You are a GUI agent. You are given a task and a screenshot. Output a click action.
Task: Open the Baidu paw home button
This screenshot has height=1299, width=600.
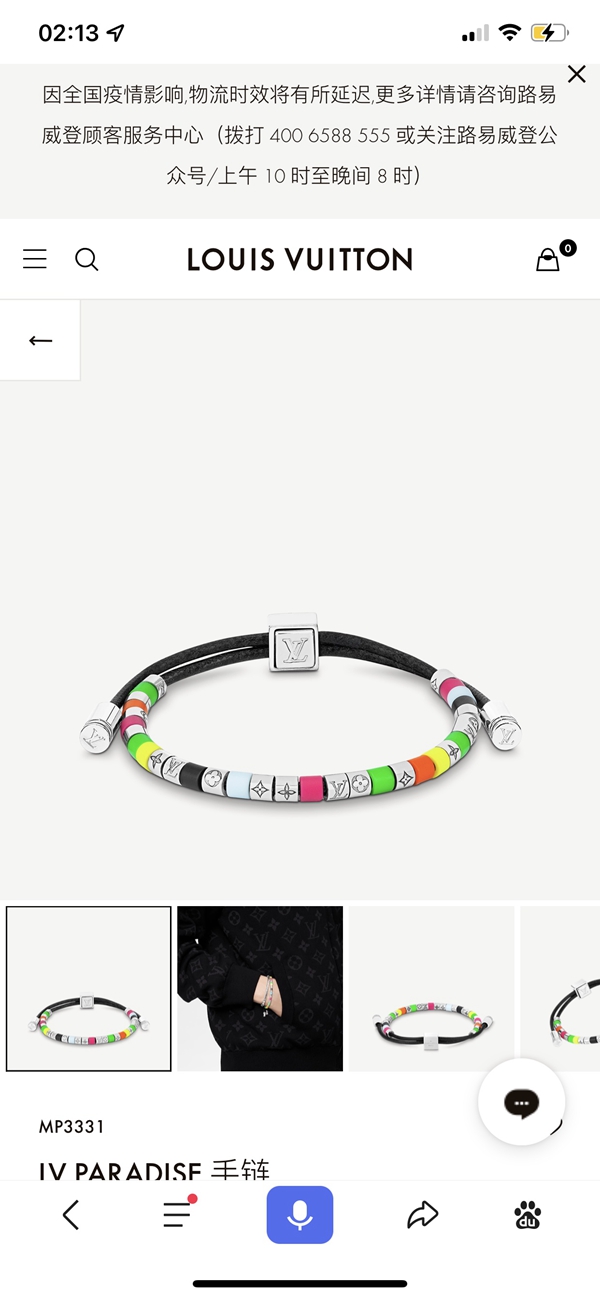coord(528,1215)
